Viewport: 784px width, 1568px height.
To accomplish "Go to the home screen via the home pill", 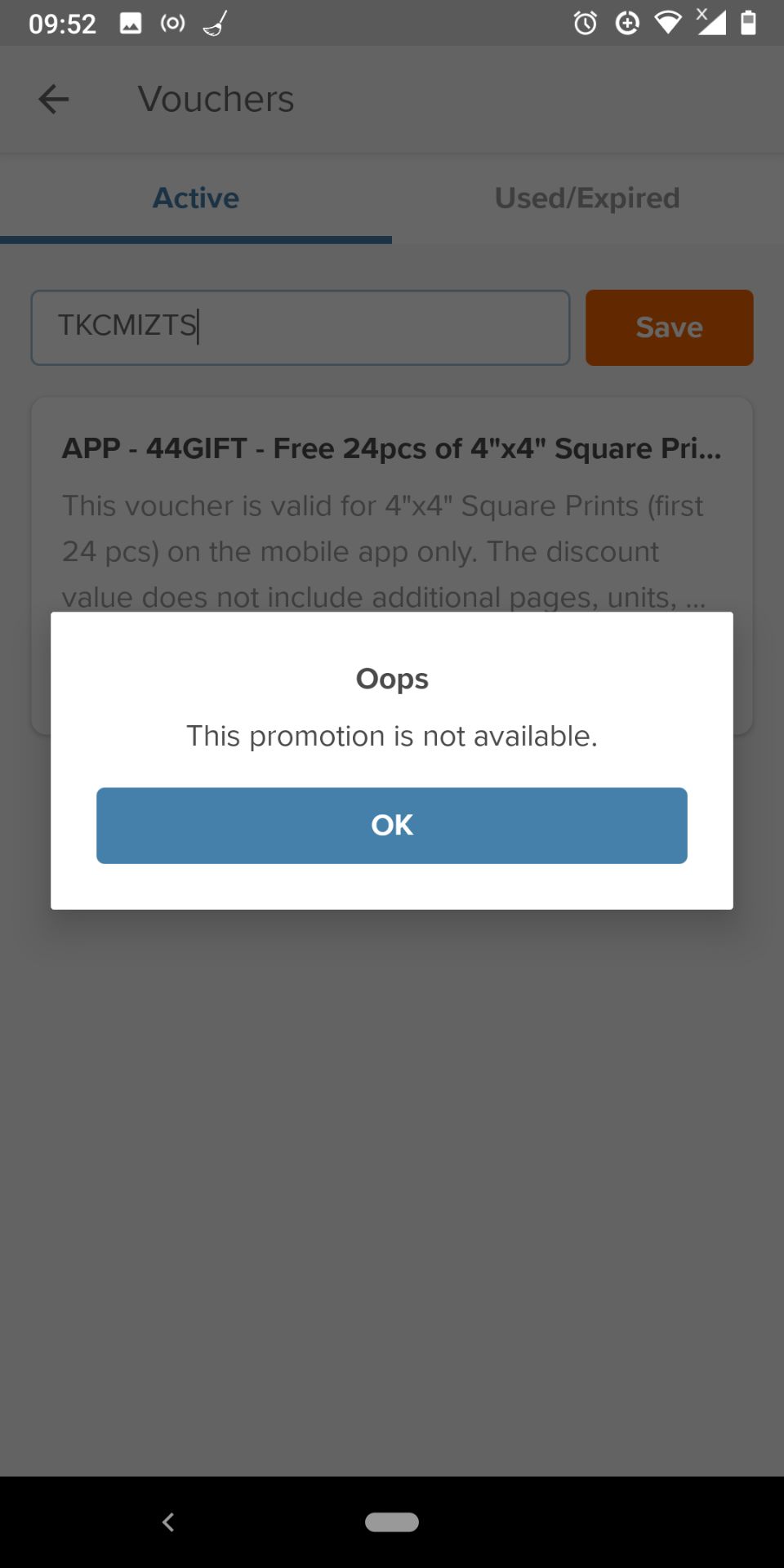I will point(392,1522).
